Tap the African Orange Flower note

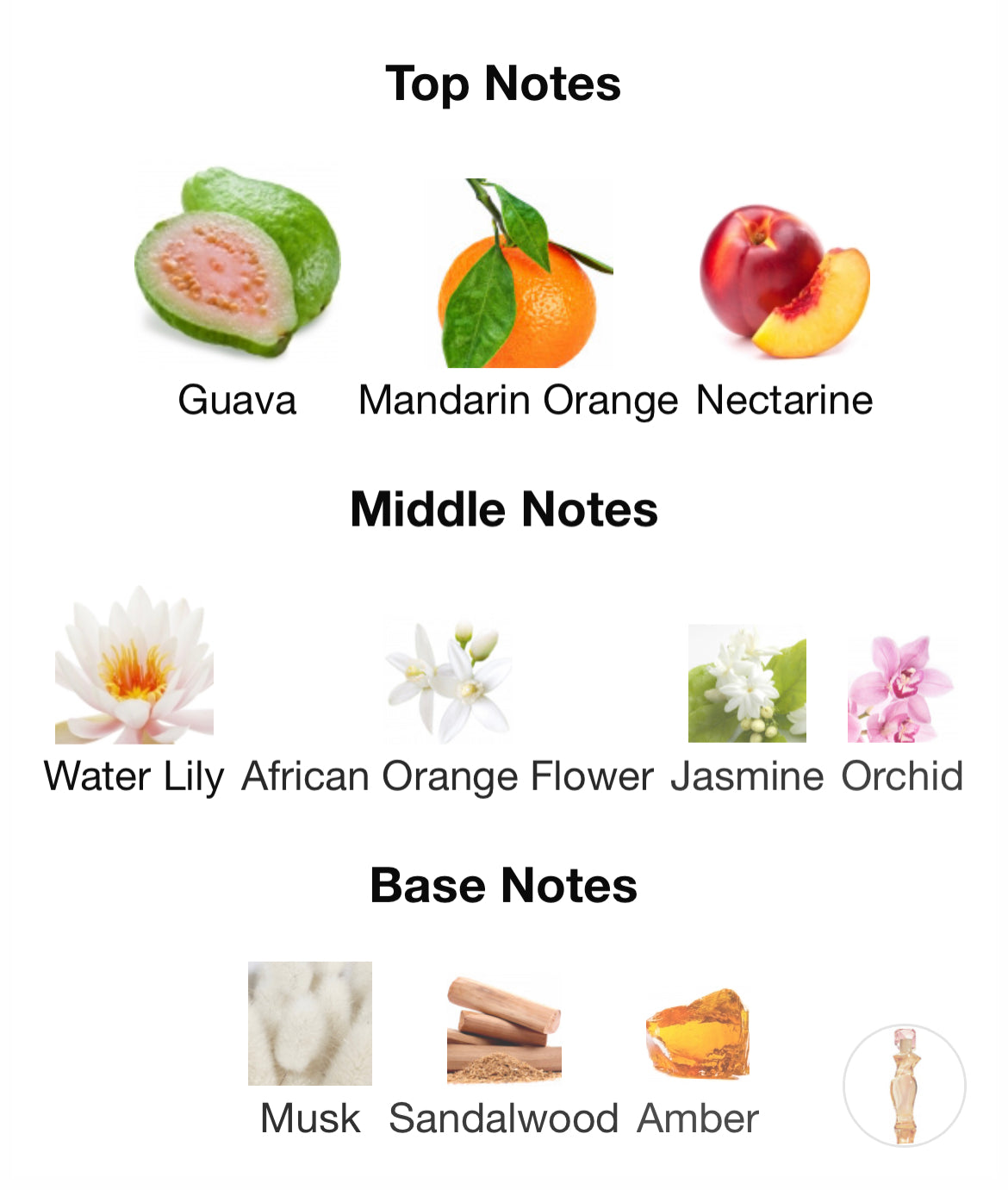[x=448, y=681]
